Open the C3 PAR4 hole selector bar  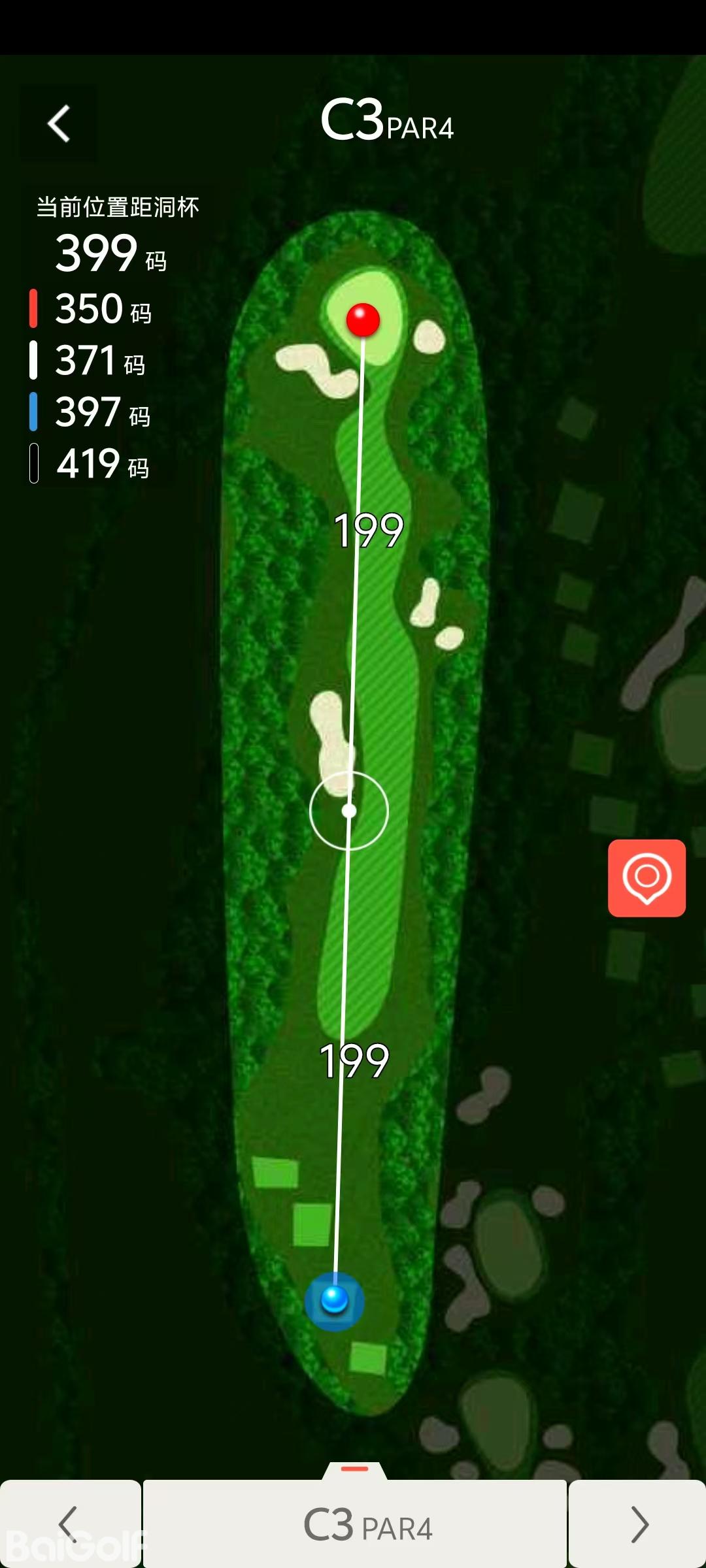[355, 1524]
